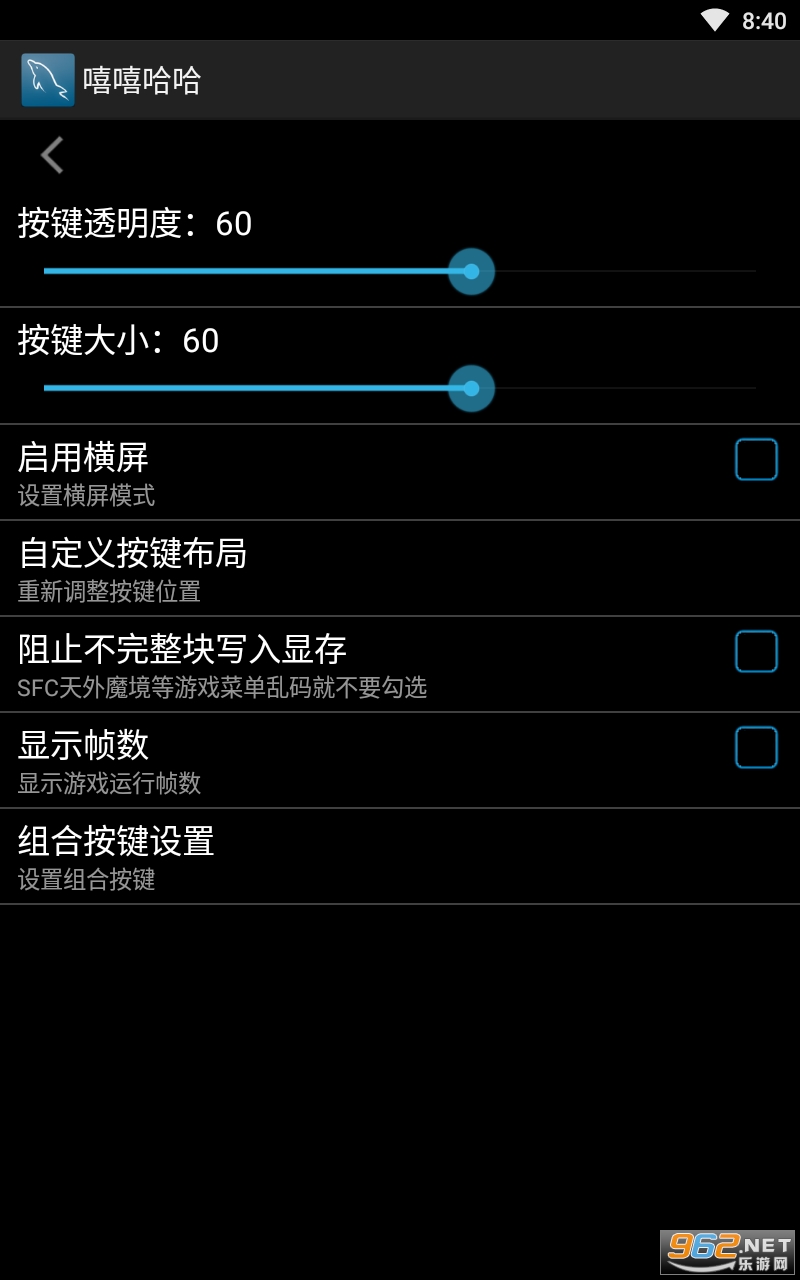The width and height of the screenshot is (800, 1280).
Task: Tap the back arrow
Action: (x=52, y=155)
